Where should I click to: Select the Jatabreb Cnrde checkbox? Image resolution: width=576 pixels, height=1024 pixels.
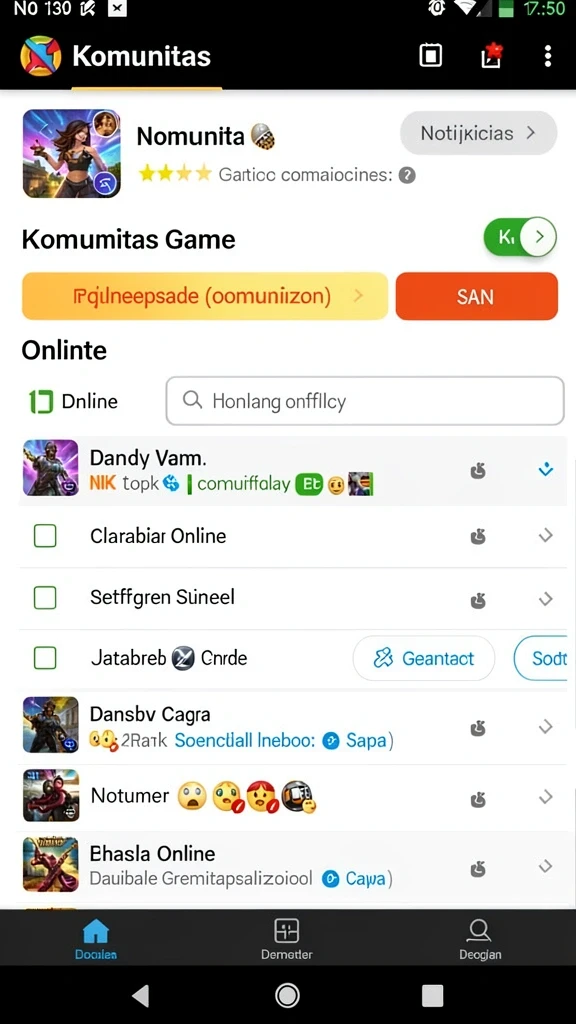tap(45, 658)
